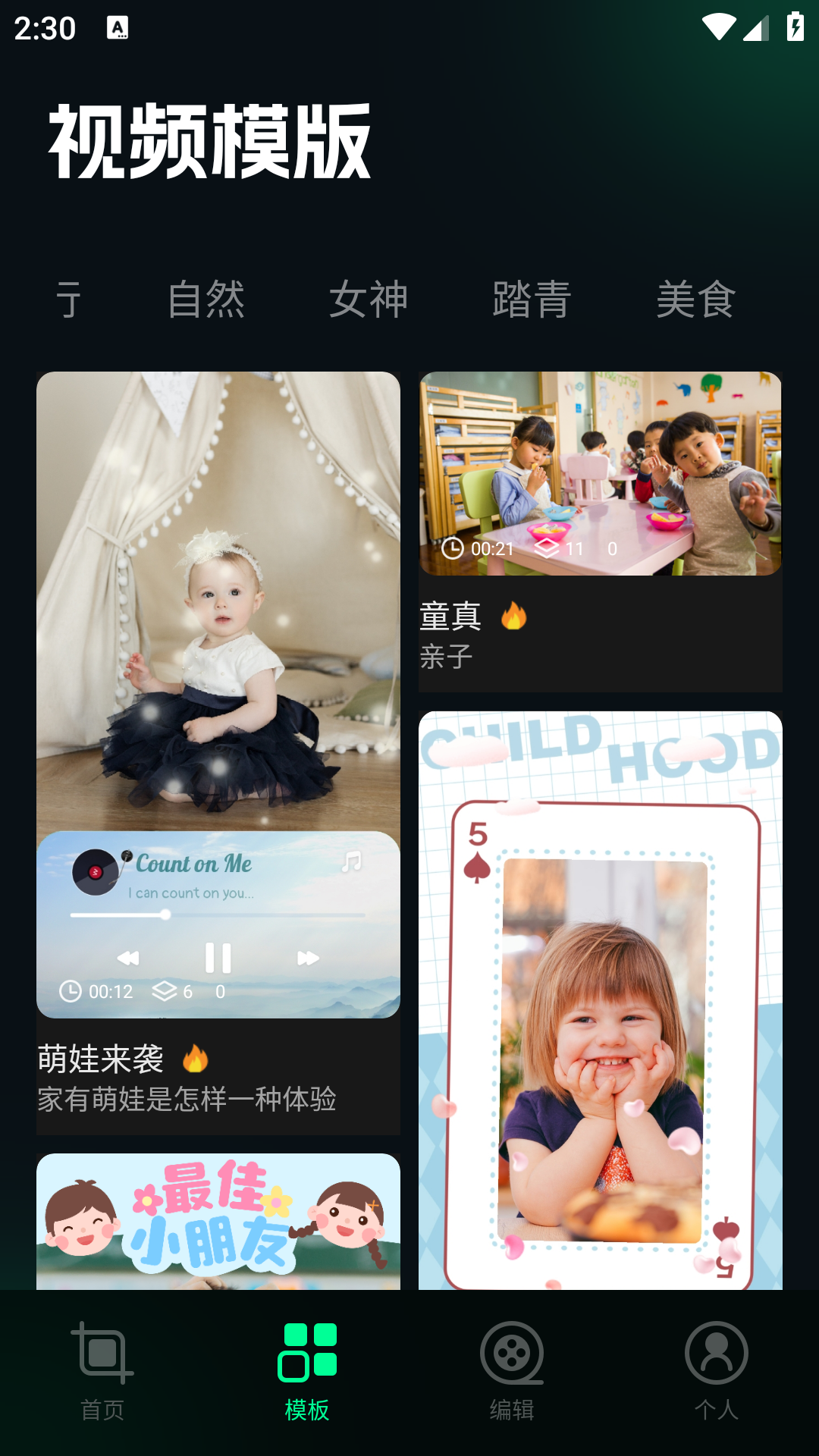Open the 踏青 category tab

click(x=532, y=299)
